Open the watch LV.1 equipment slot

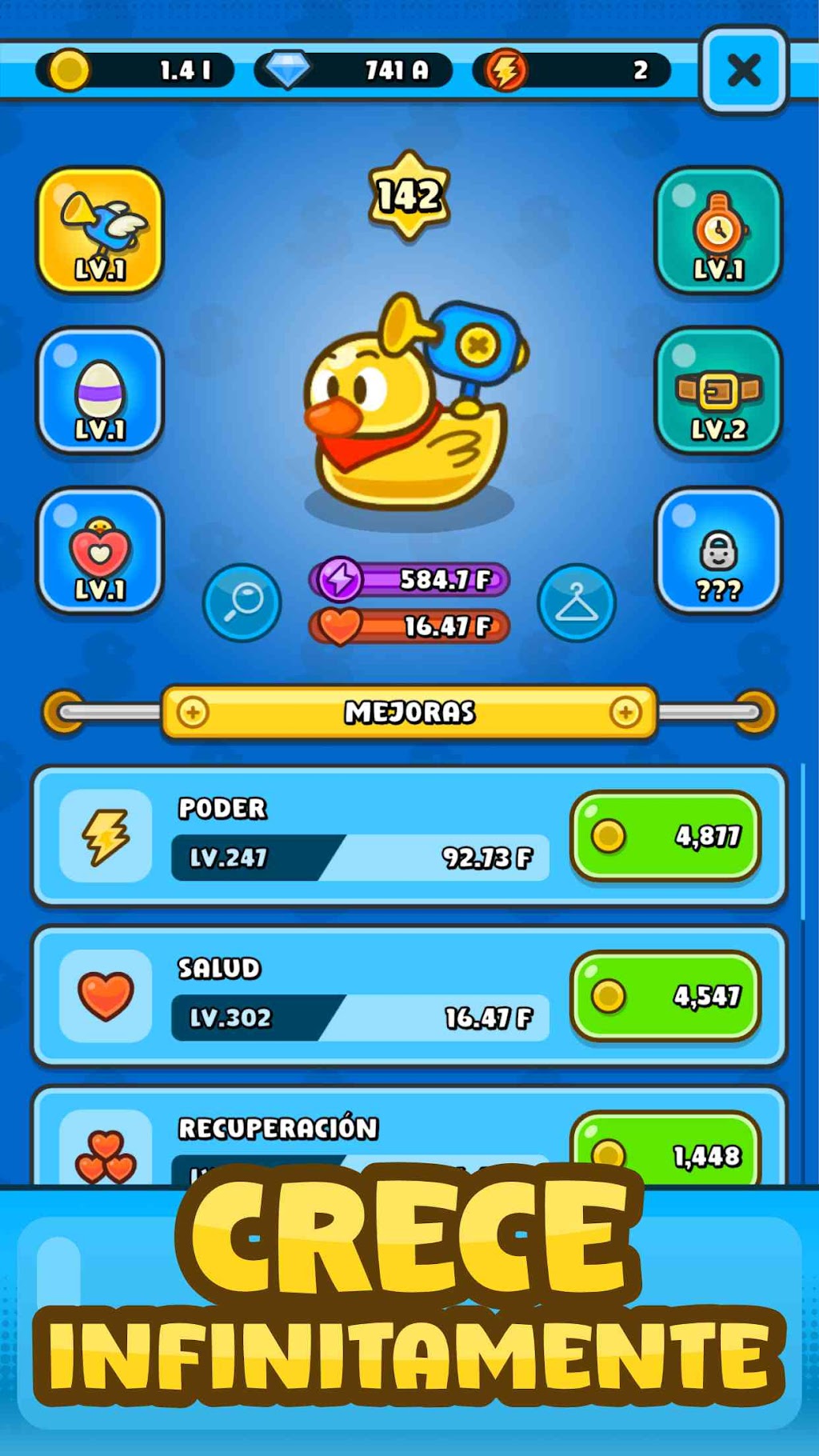pos(718,230)
